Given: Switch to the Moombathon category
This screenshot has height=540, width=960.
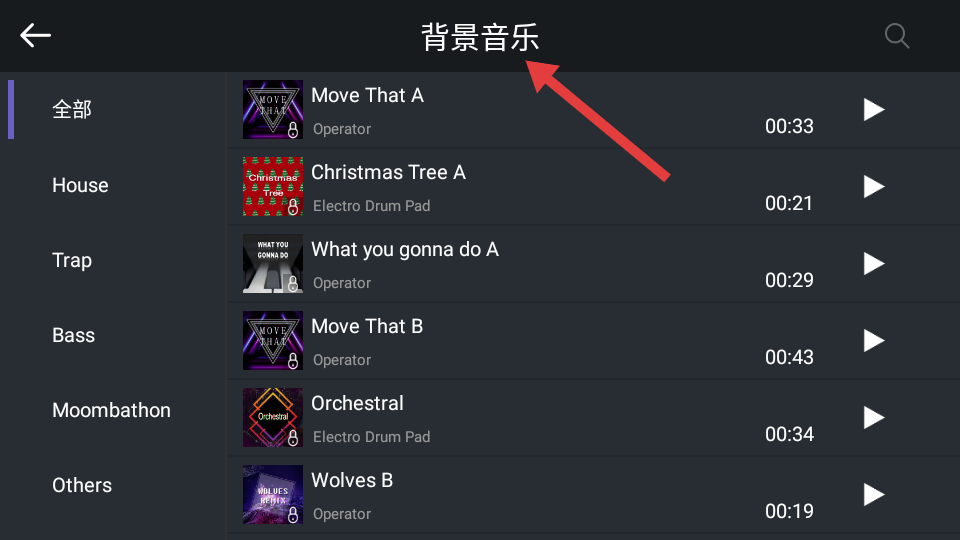Looking at the screenshot, I should [x=111, y=410].
